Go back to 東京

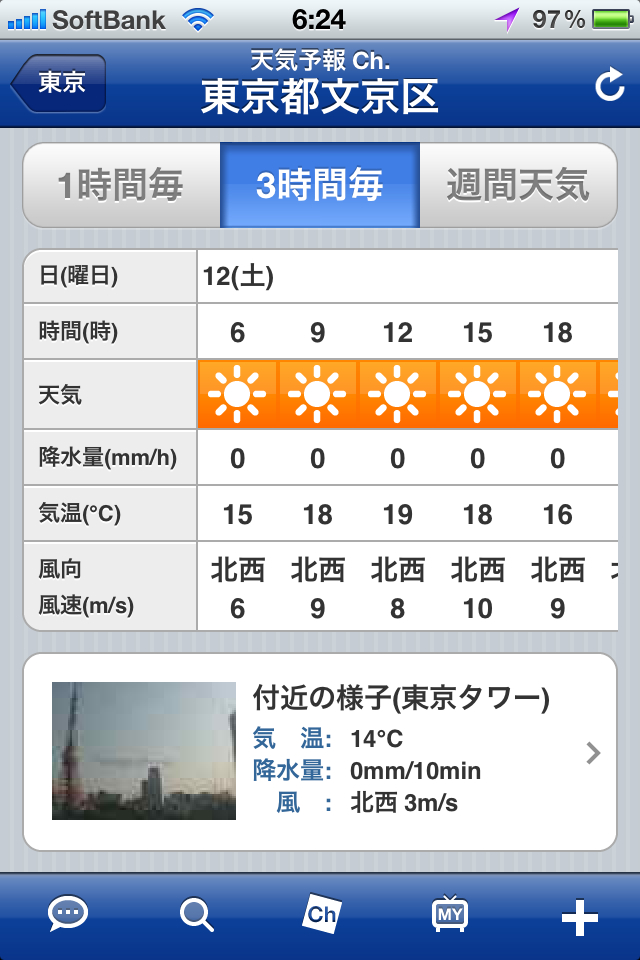tap(59, 83)
